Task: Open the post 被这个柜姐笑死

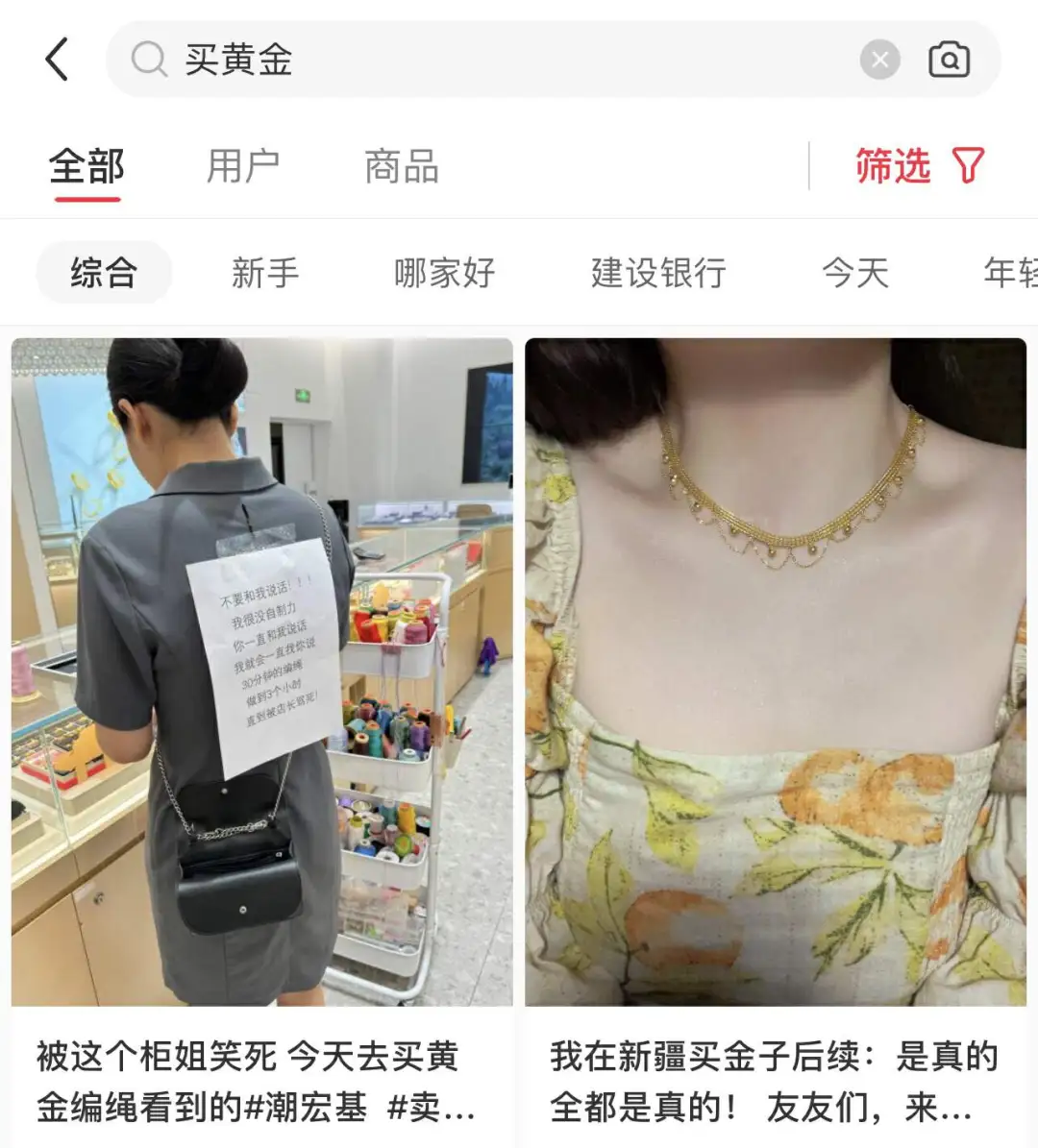Action: point(261,672)
